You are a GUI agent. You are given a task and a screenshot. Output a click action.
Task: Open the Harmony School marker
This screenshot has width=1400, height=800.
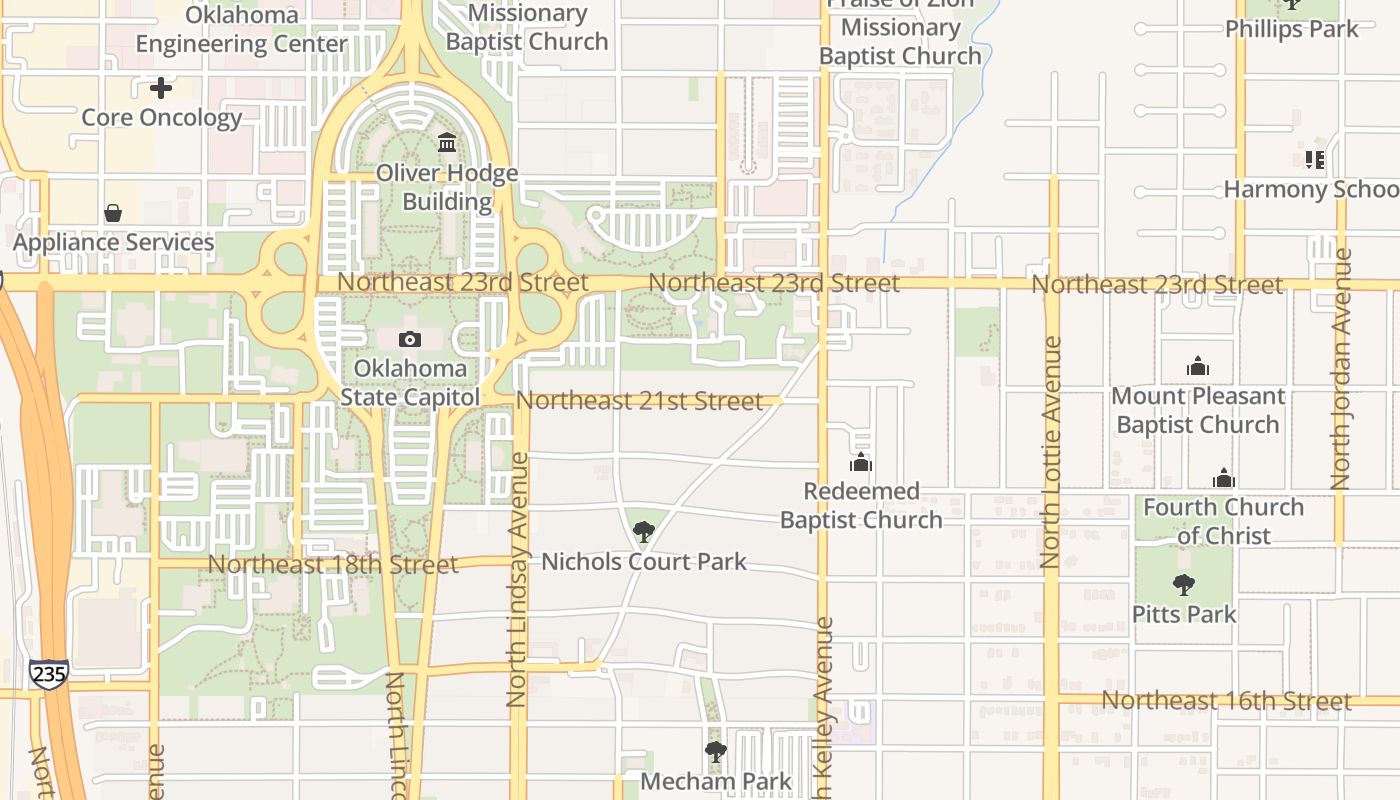[1314, 160]
